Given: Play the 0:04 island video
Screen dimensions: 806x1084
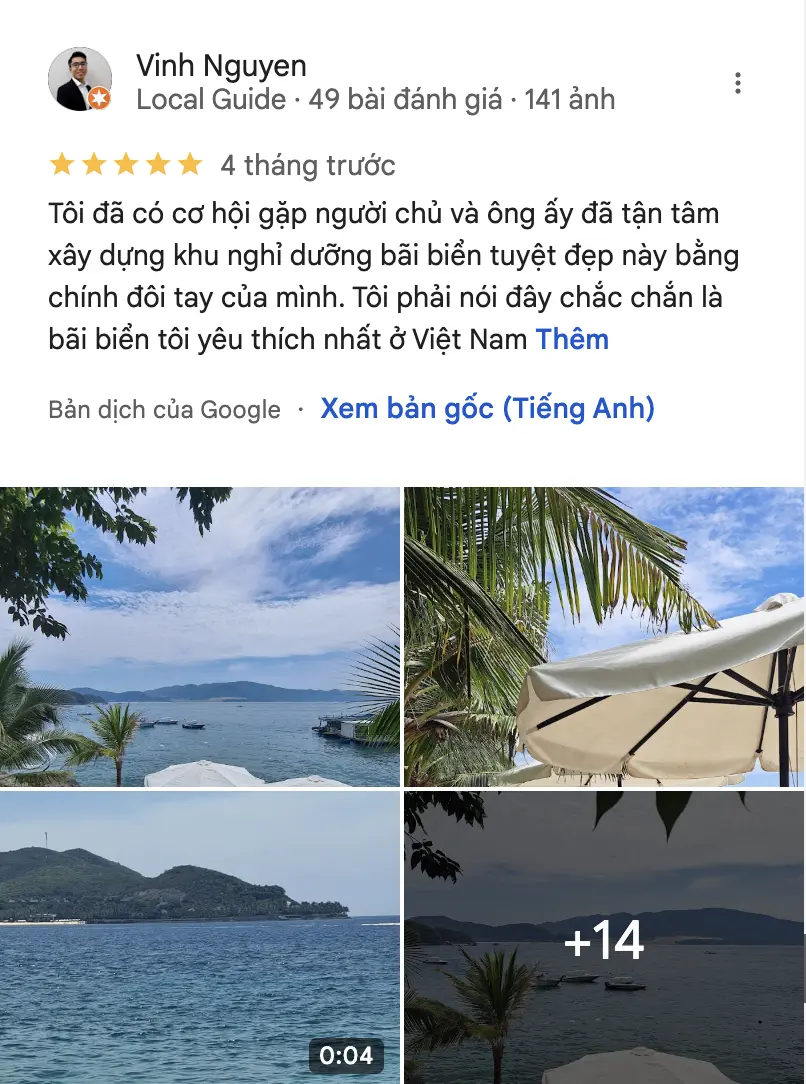Looking at the screenshot, I should click(x=200, y=938).
